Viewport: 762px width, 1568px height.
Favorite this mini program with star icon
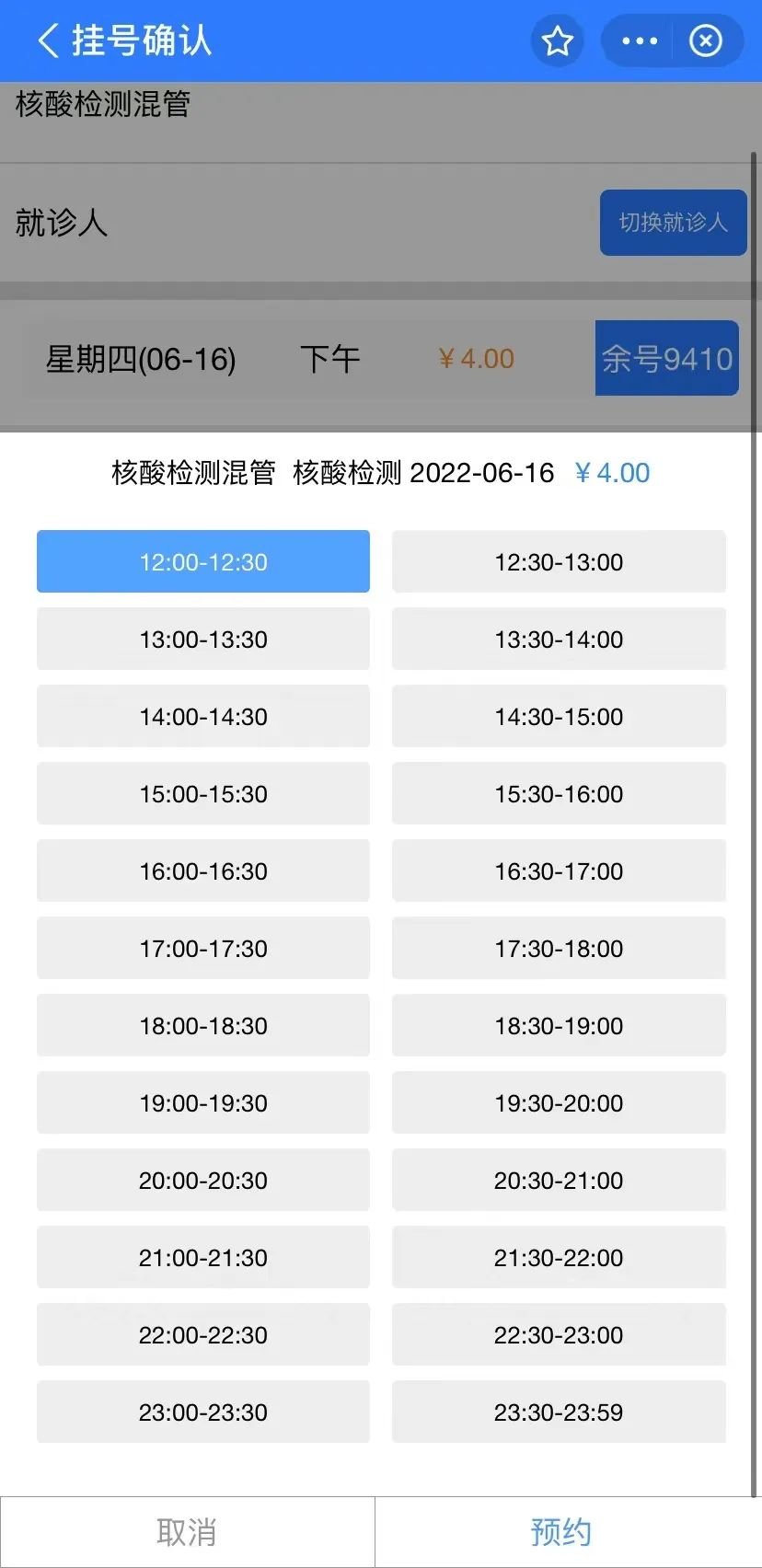click(557, 40)
